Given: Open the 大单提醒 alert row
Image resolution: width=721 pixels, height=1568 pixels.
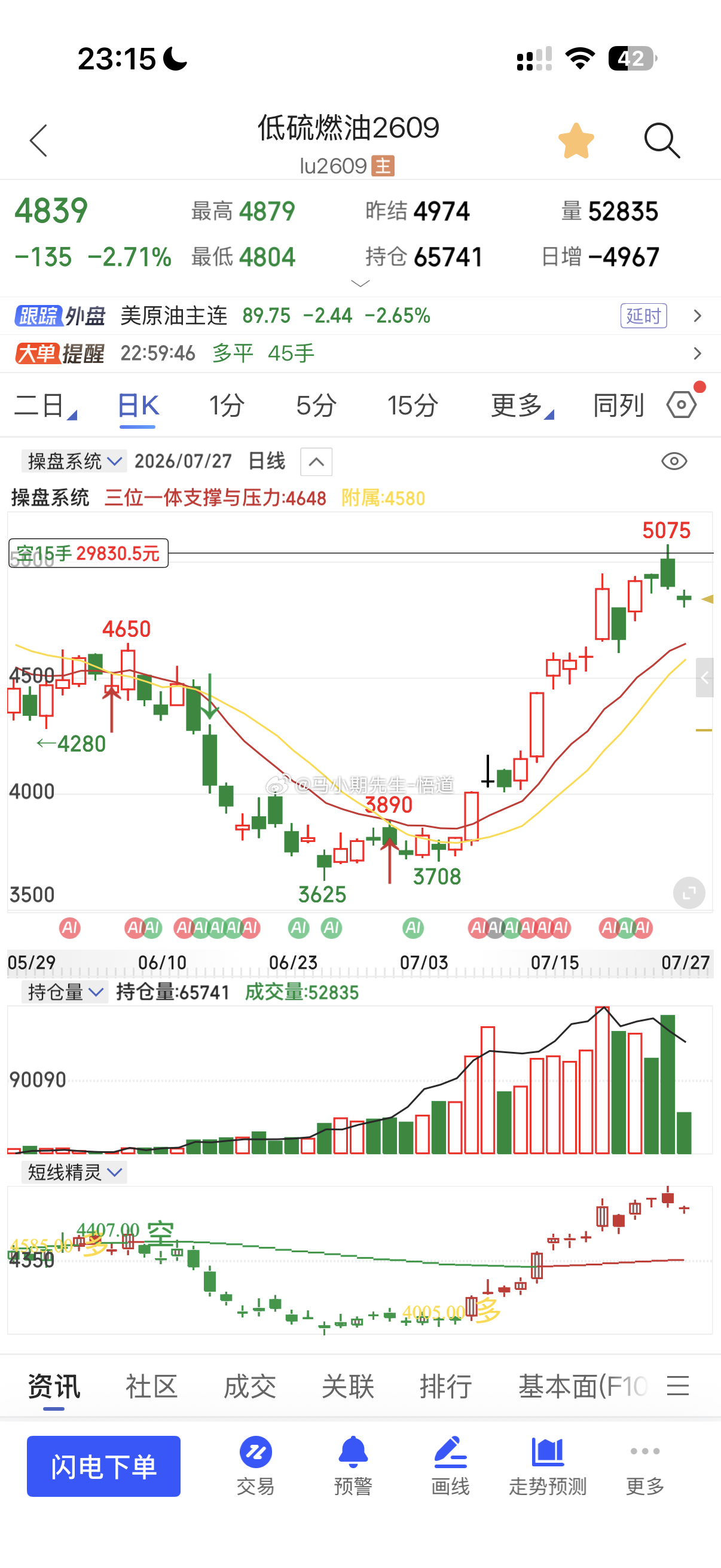Looking at the screenshot, I should pos(360,353).
